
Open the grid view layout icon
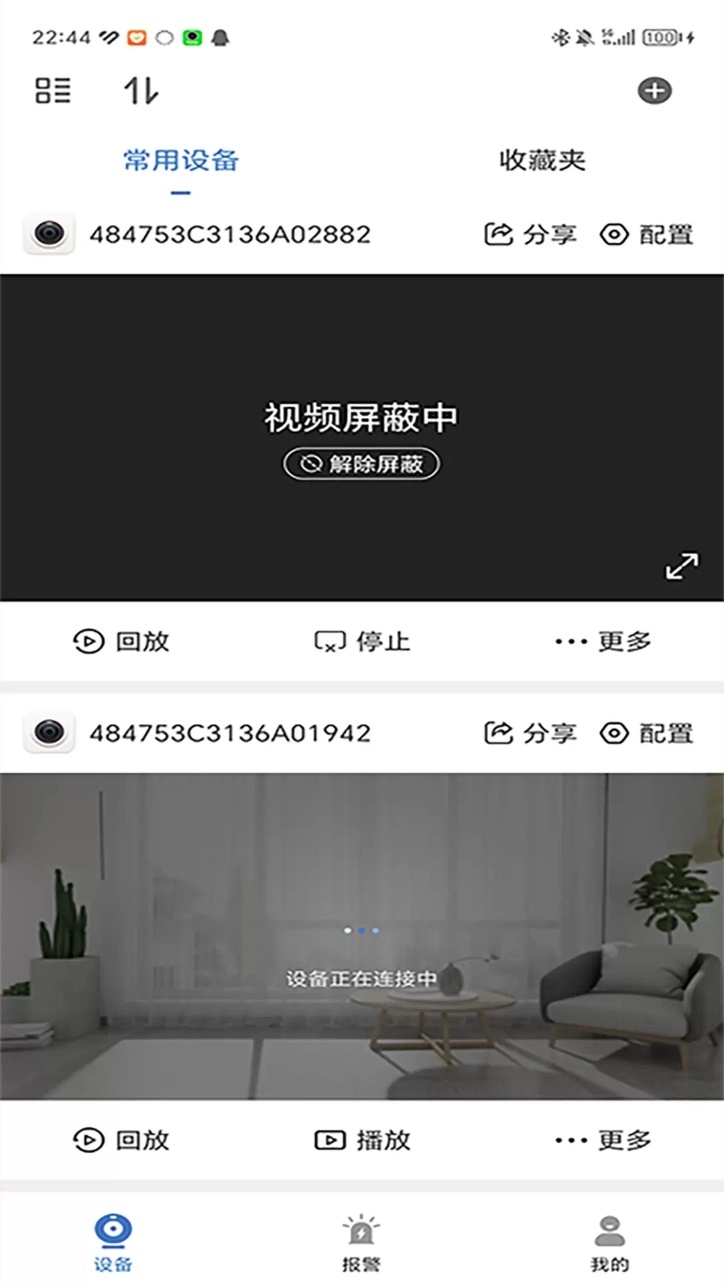pyautogui.click(x=52, y=90)
